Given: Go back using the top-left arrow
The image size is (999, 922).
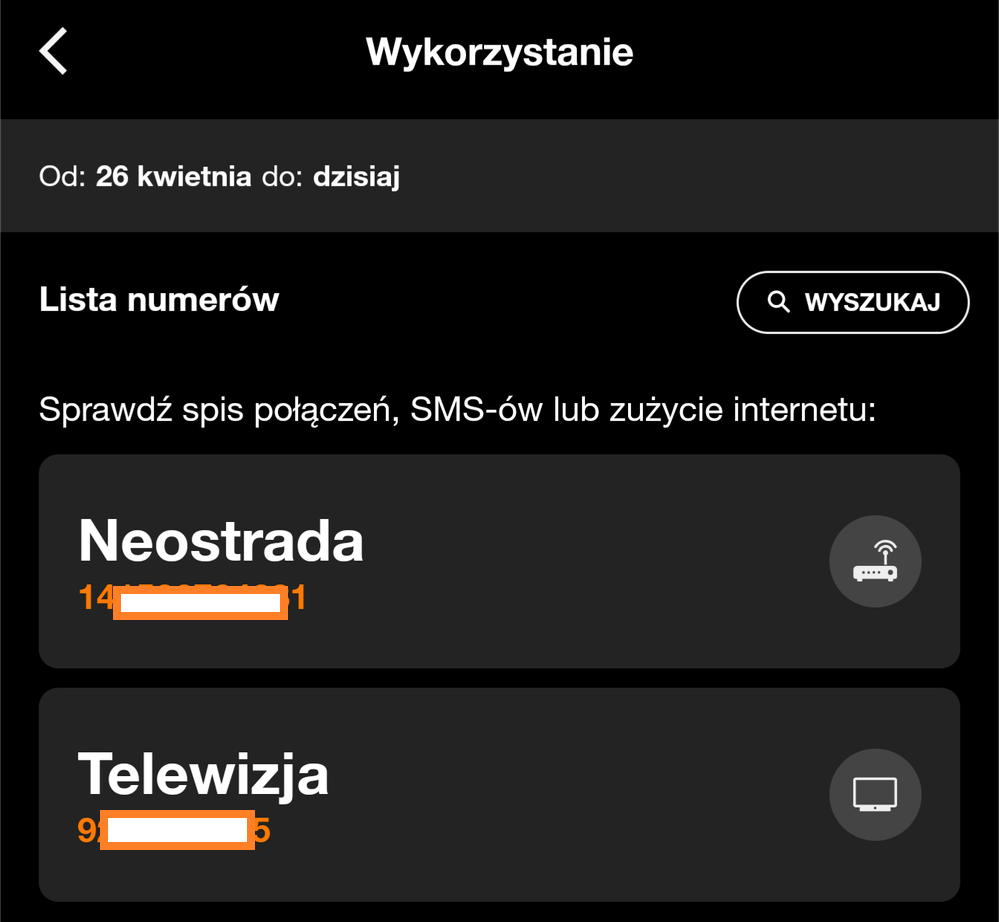Looking at the screenshot, I should tap(53, 51).
